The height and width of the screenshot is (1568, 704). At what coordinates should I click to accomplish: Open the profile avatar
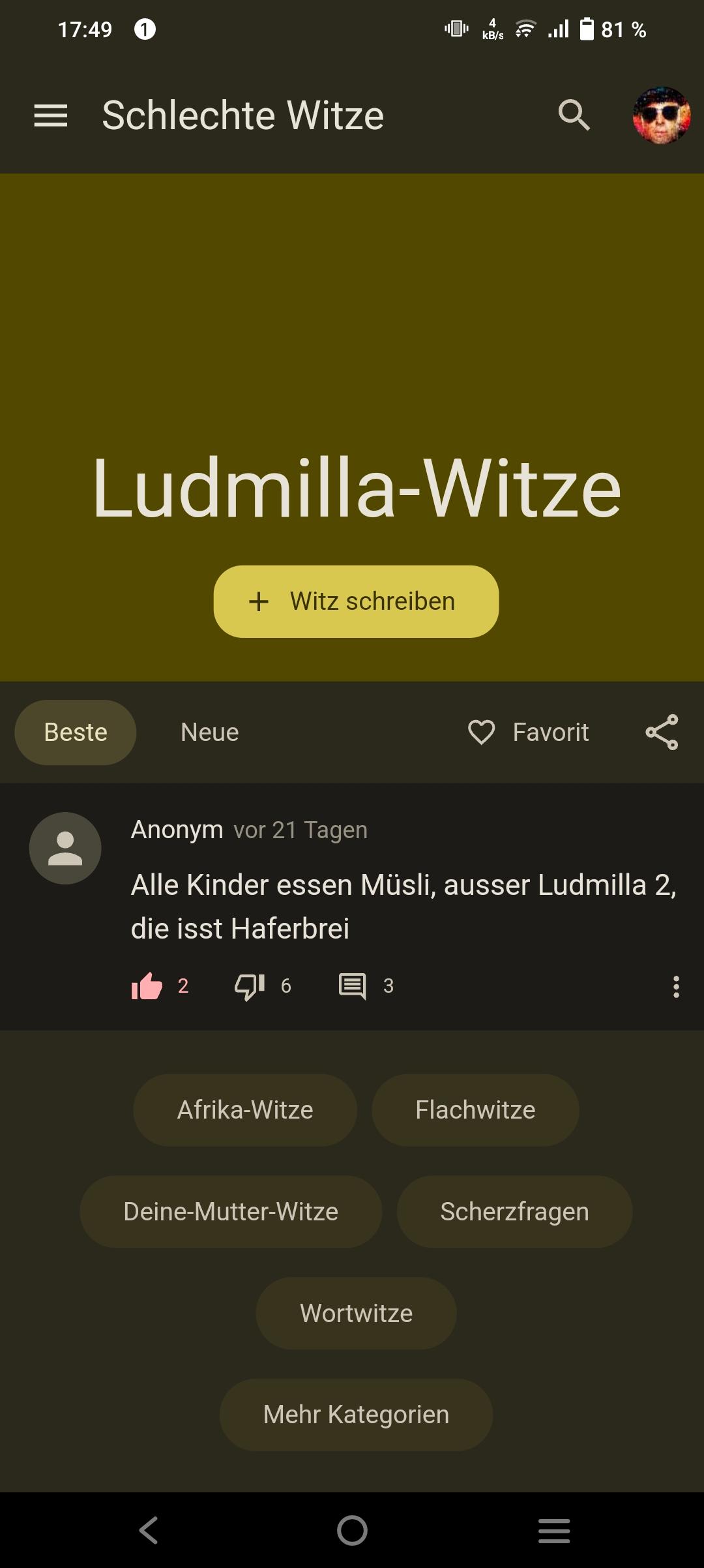(x=661, y=115)
